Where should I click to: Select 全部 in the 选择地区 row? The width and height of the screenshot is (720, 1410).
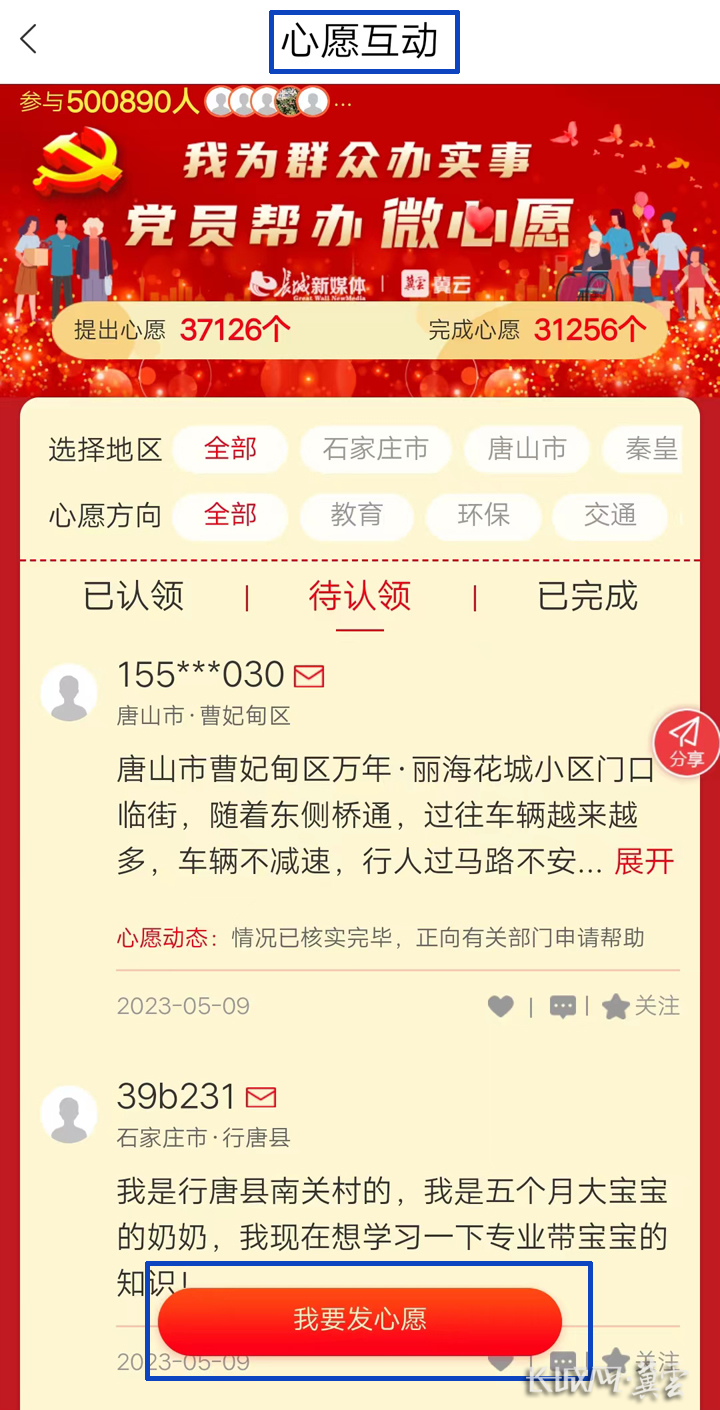coord(230,449)
